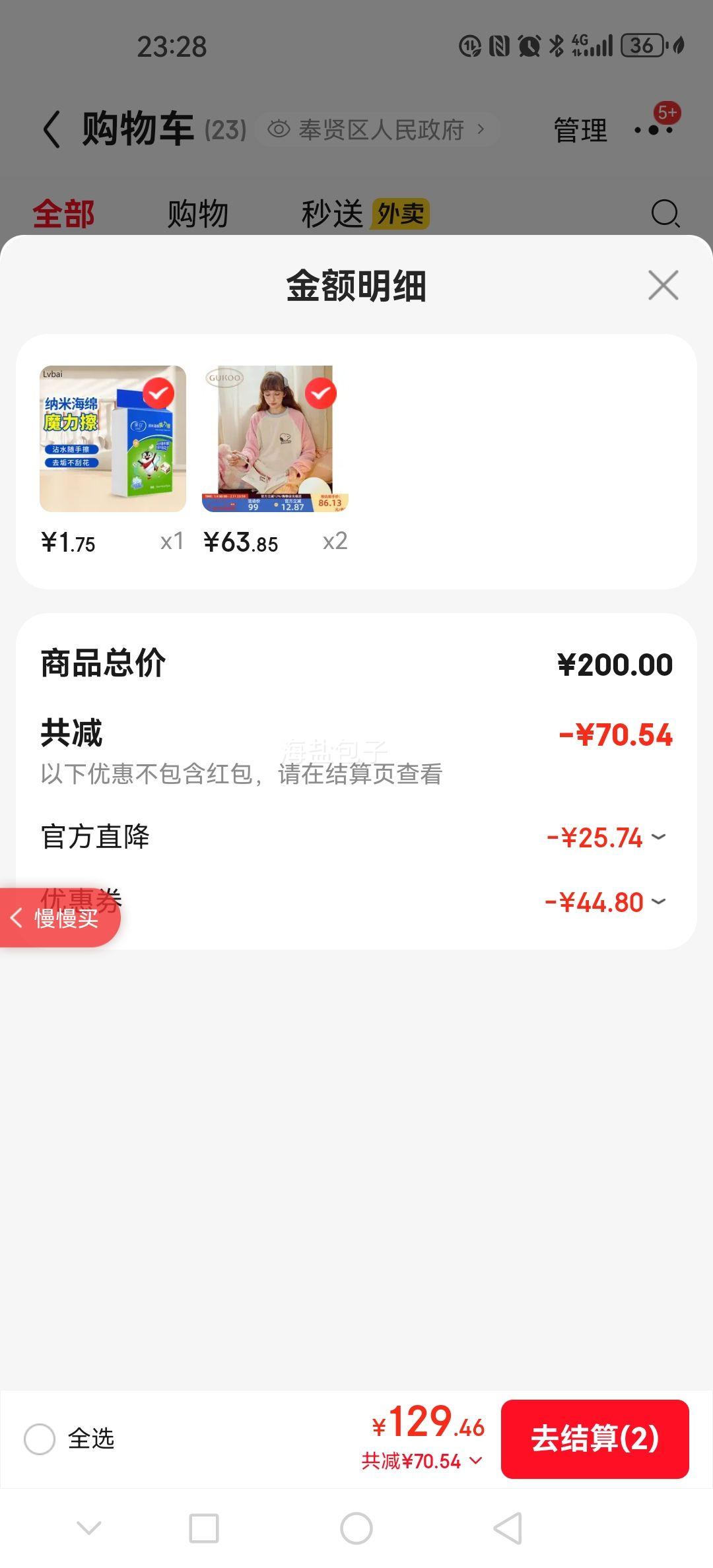Close the 金额明细 panel
The width and height of the screenshot is (713, 1568).
[x=663, y=285]
